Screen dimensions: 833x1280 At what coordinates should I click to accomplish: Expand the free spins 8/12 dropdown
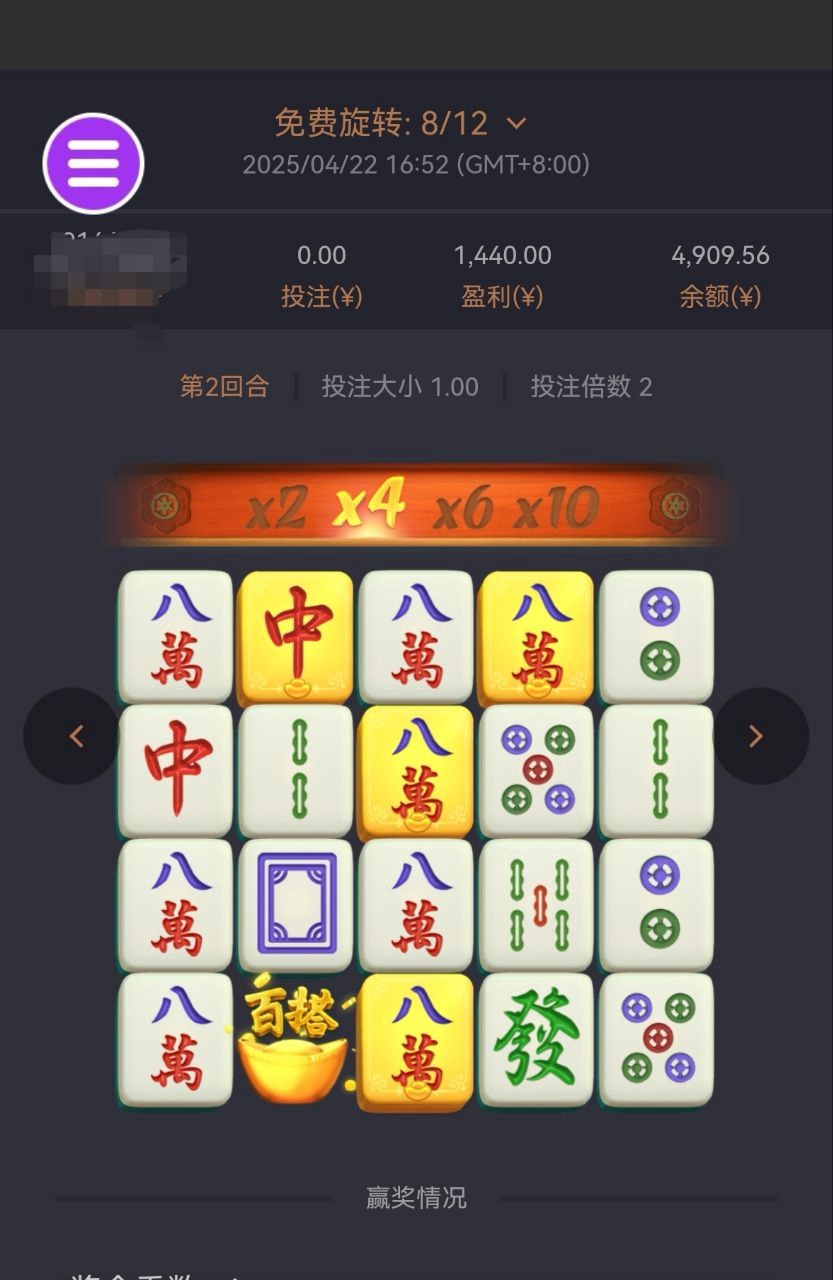[516, 124]
